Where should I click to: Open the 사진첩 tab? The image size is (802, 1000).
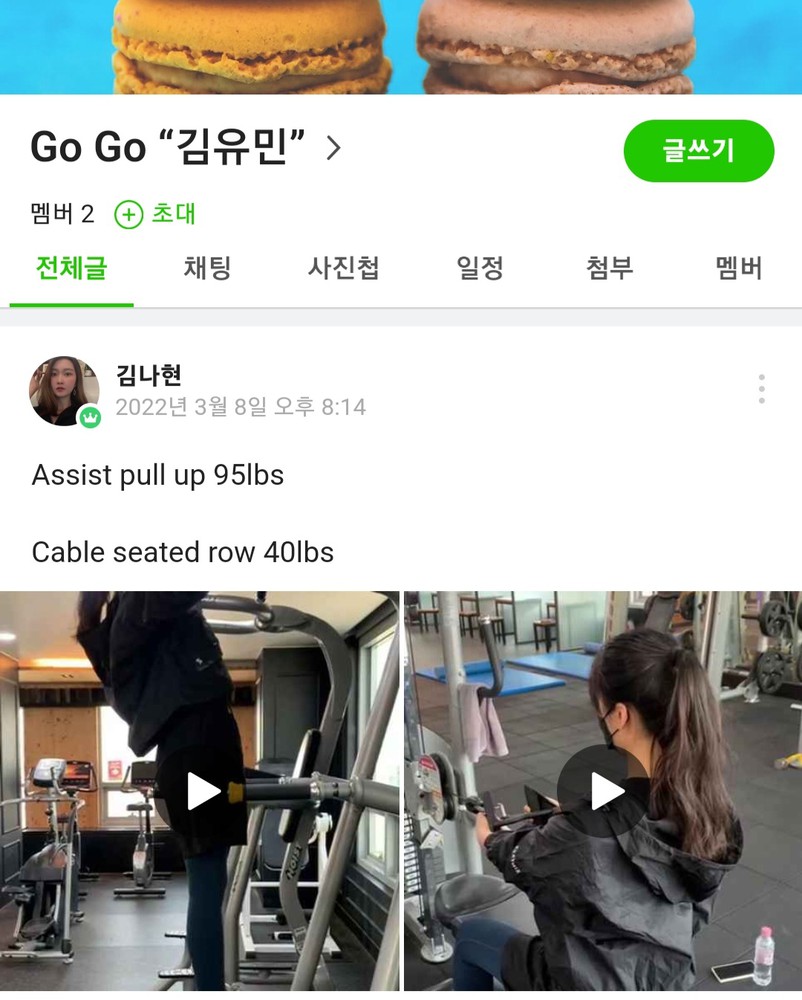[x=343, y=268]
